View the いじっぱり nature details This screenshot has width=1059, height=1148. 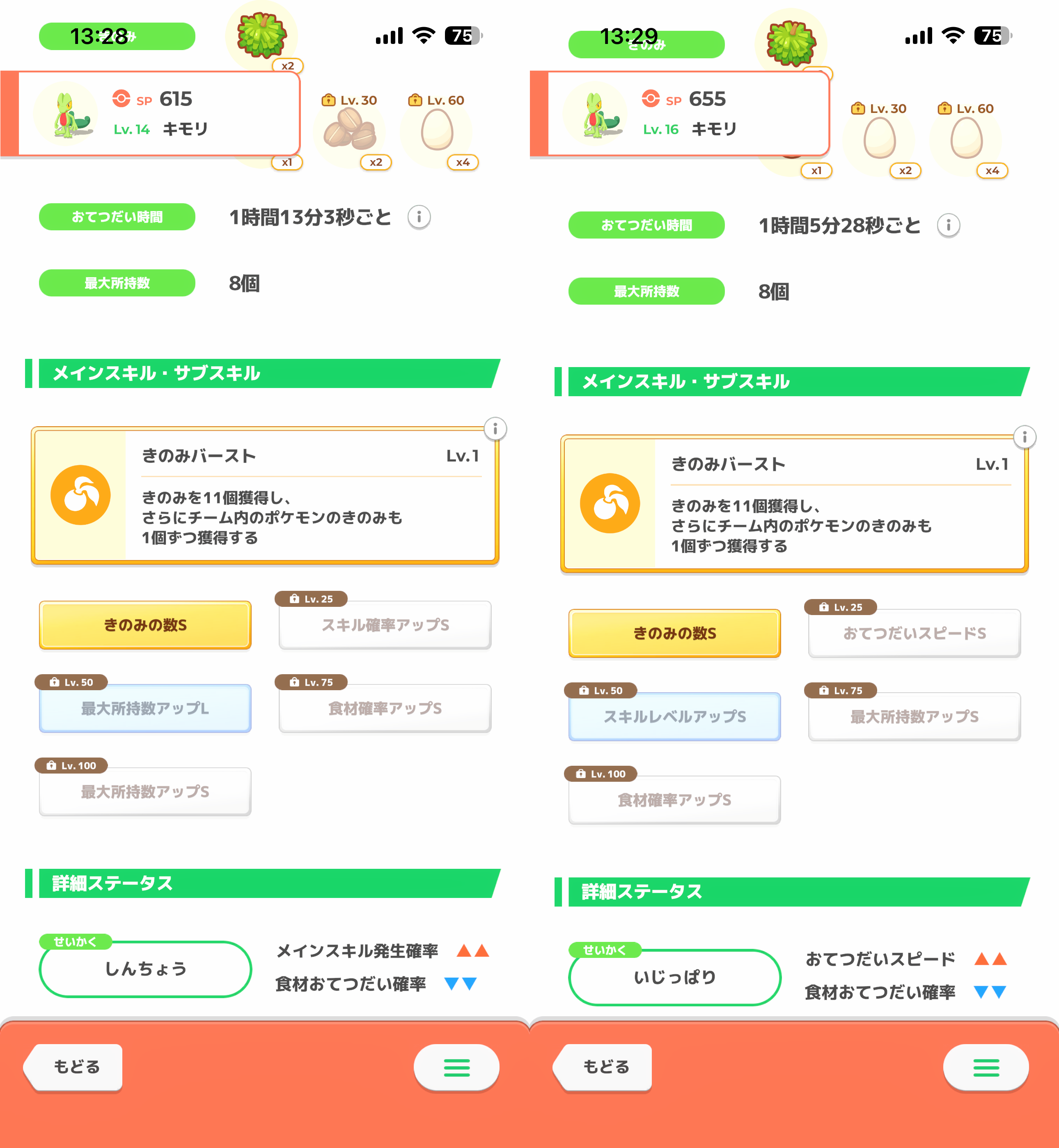[x=674, y=977]
